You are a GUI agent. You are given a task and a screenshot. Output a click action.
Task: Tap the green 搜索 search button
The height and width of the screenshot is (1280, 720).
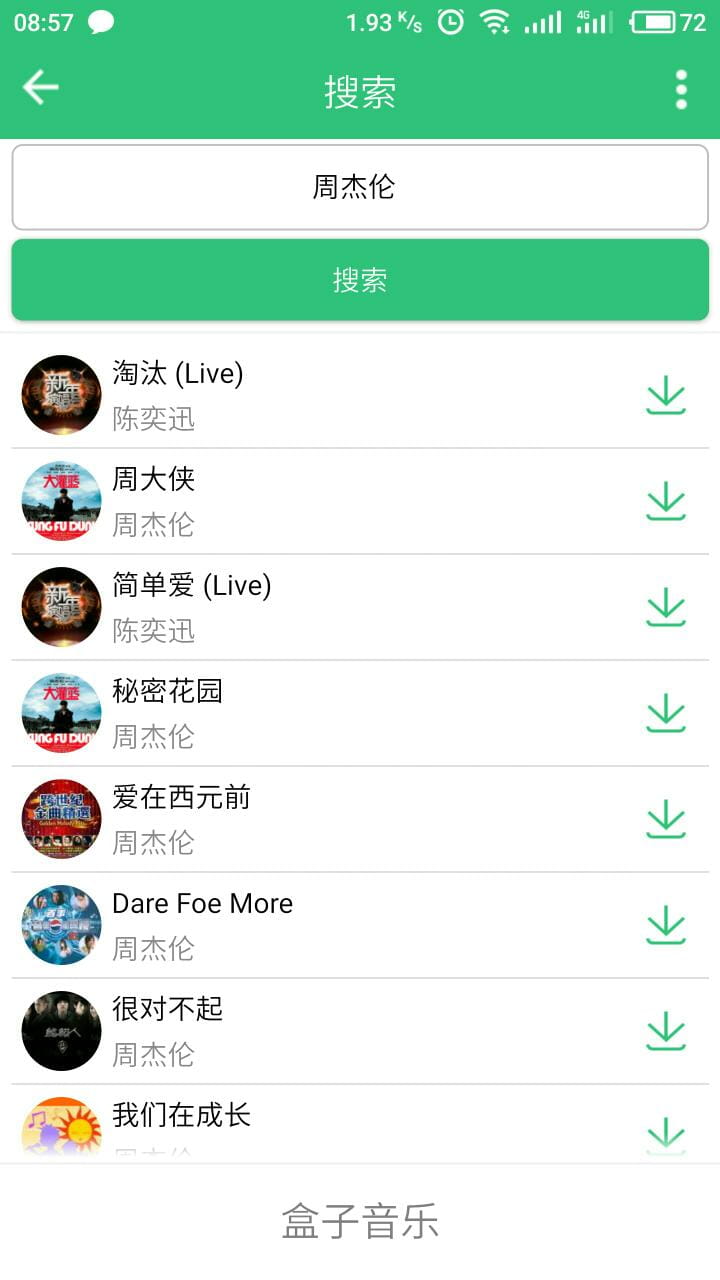(360, 280)
